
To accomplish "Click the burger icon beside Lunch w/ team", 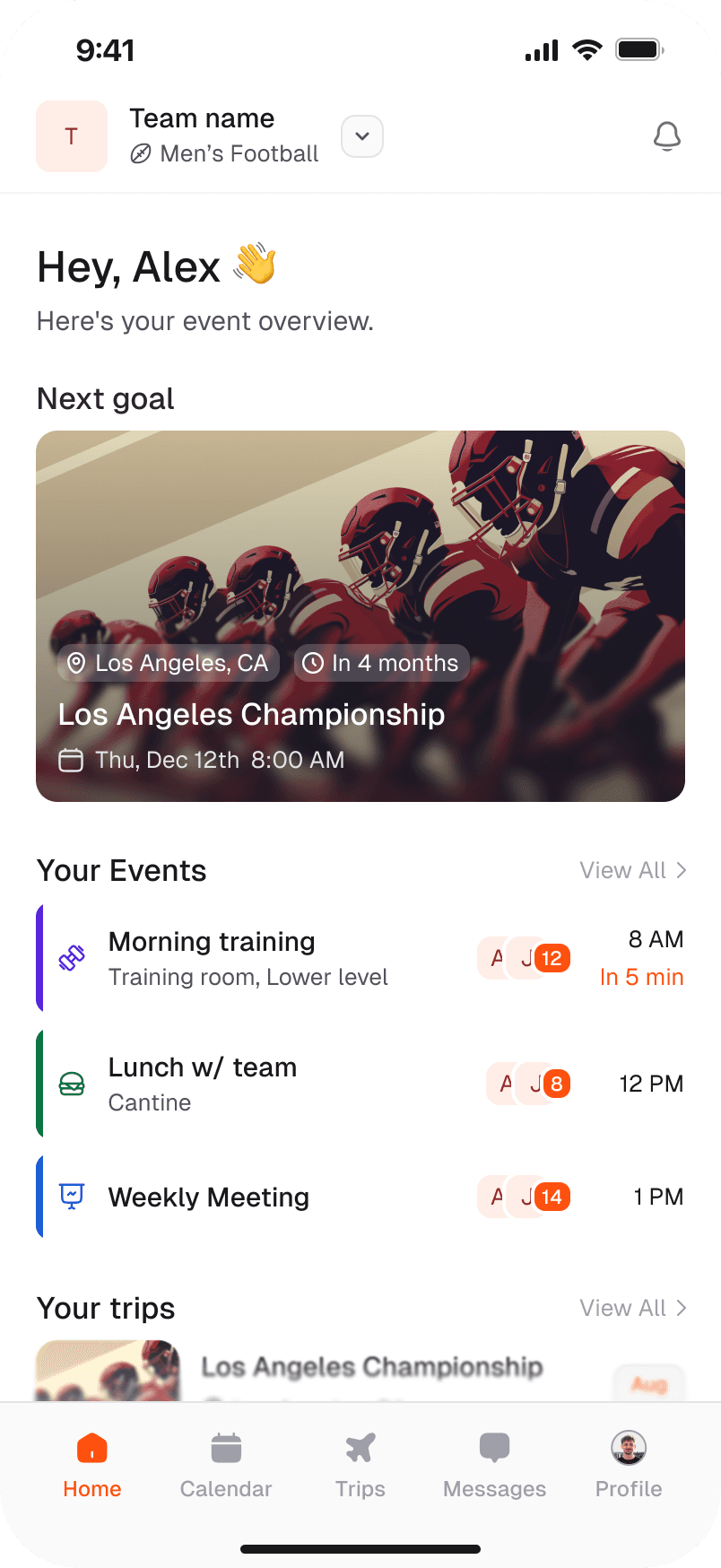I will coord(72,1084).
